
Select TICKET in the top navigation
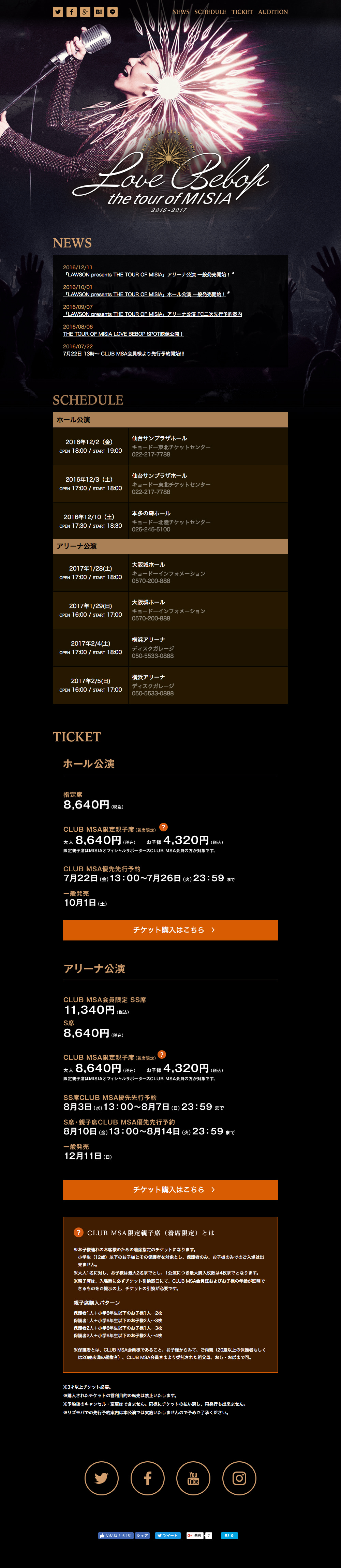pos(242,12)
